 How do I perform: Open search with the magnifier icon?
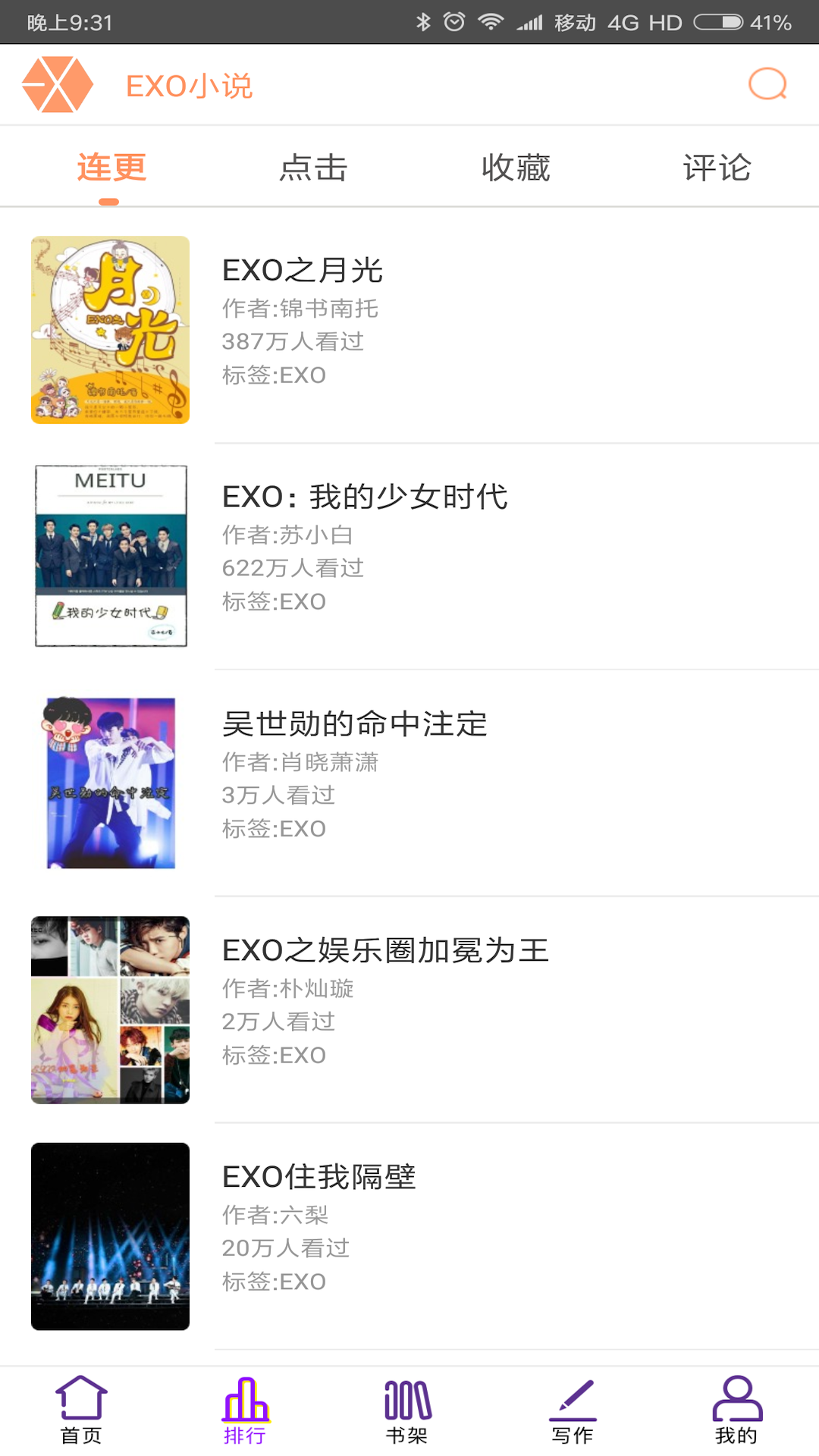click(768, 84)
